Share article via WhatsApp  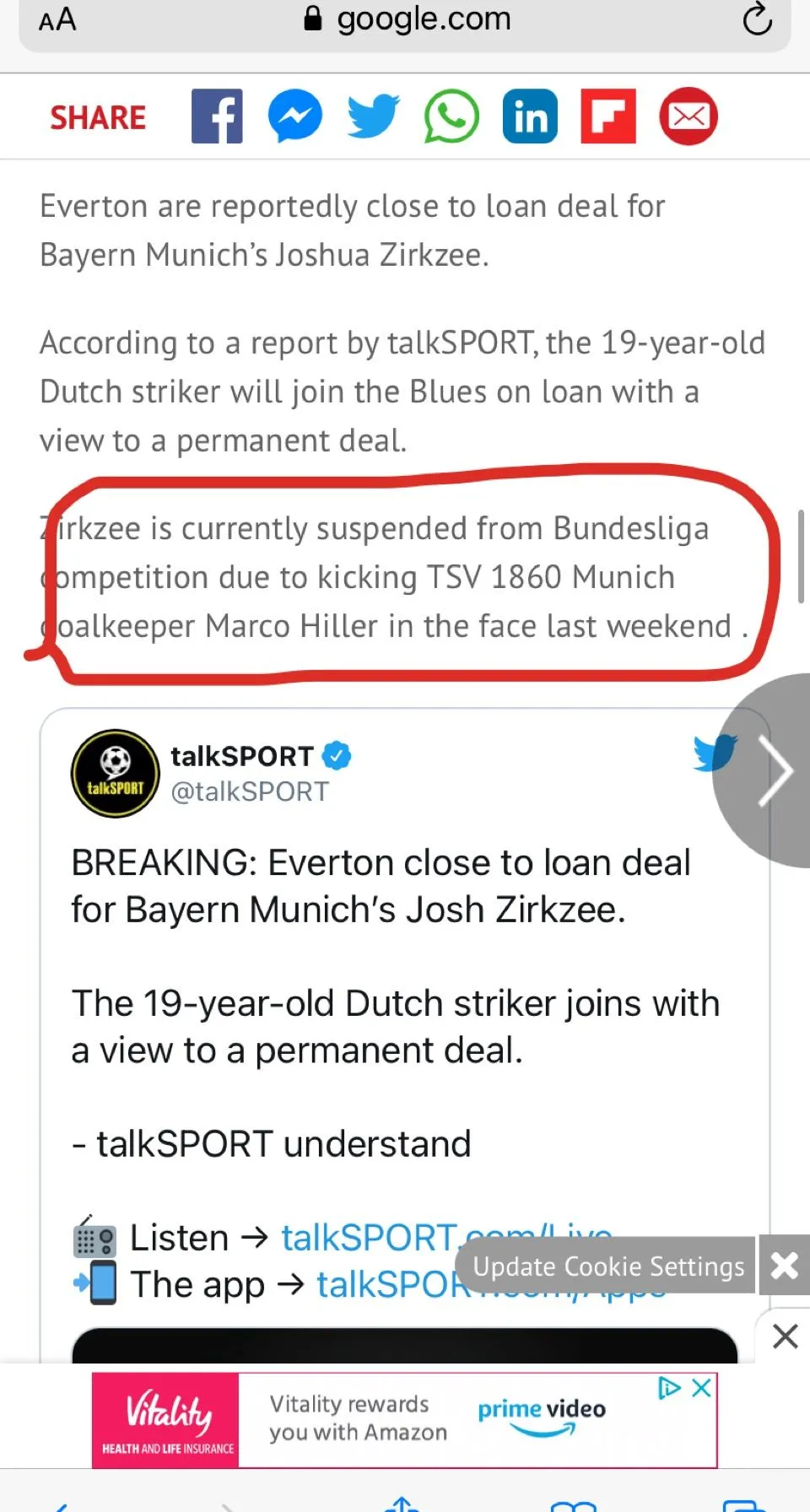point(451,116)
